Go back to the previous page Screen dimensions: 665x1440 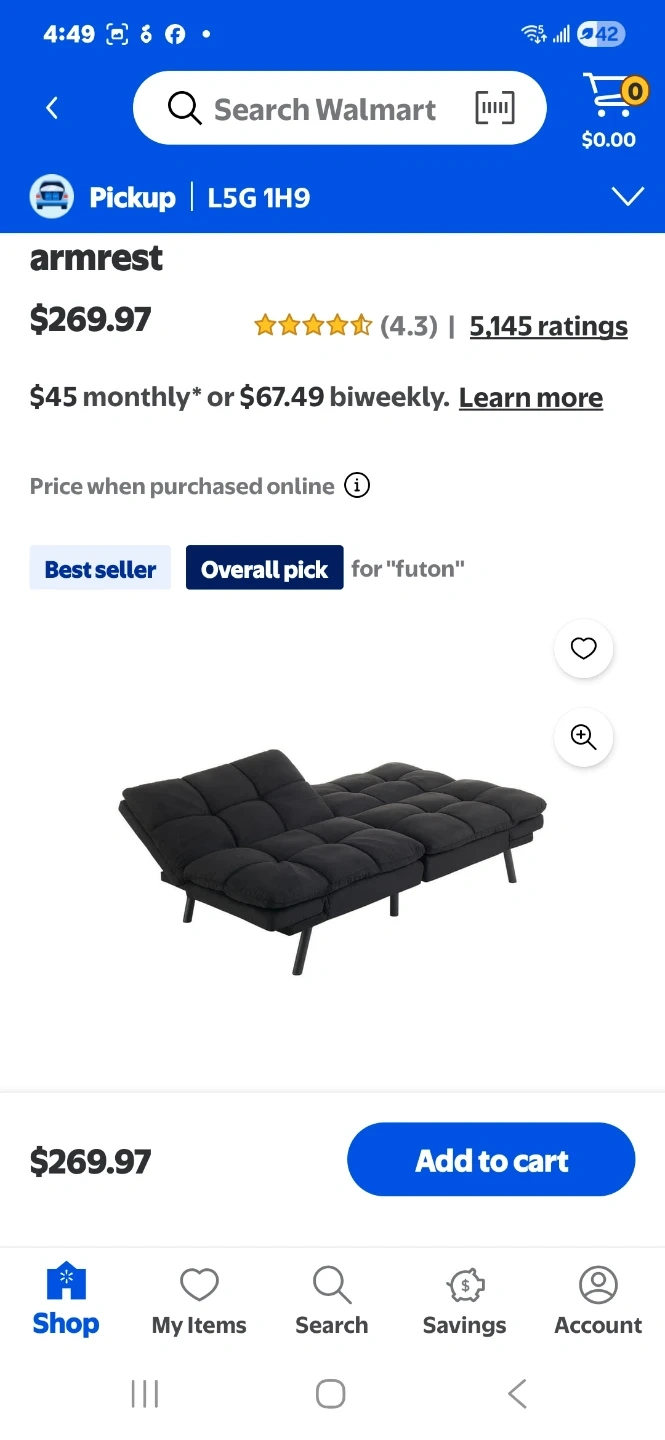pyautogui.click(x=52, y=108)
